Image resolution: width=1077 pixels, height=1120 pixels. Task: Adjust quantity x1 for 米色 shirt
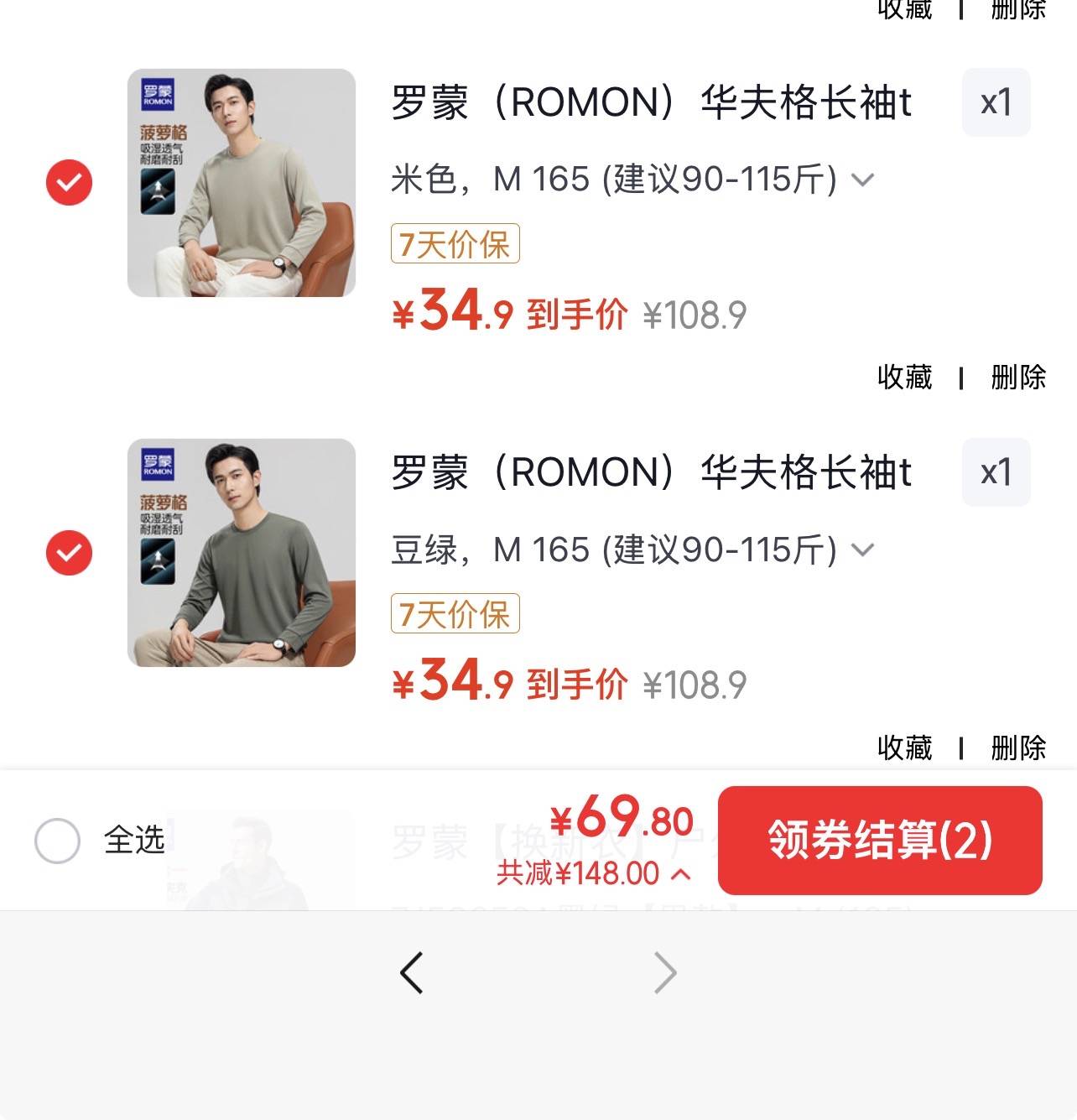[x=996, y=102]
